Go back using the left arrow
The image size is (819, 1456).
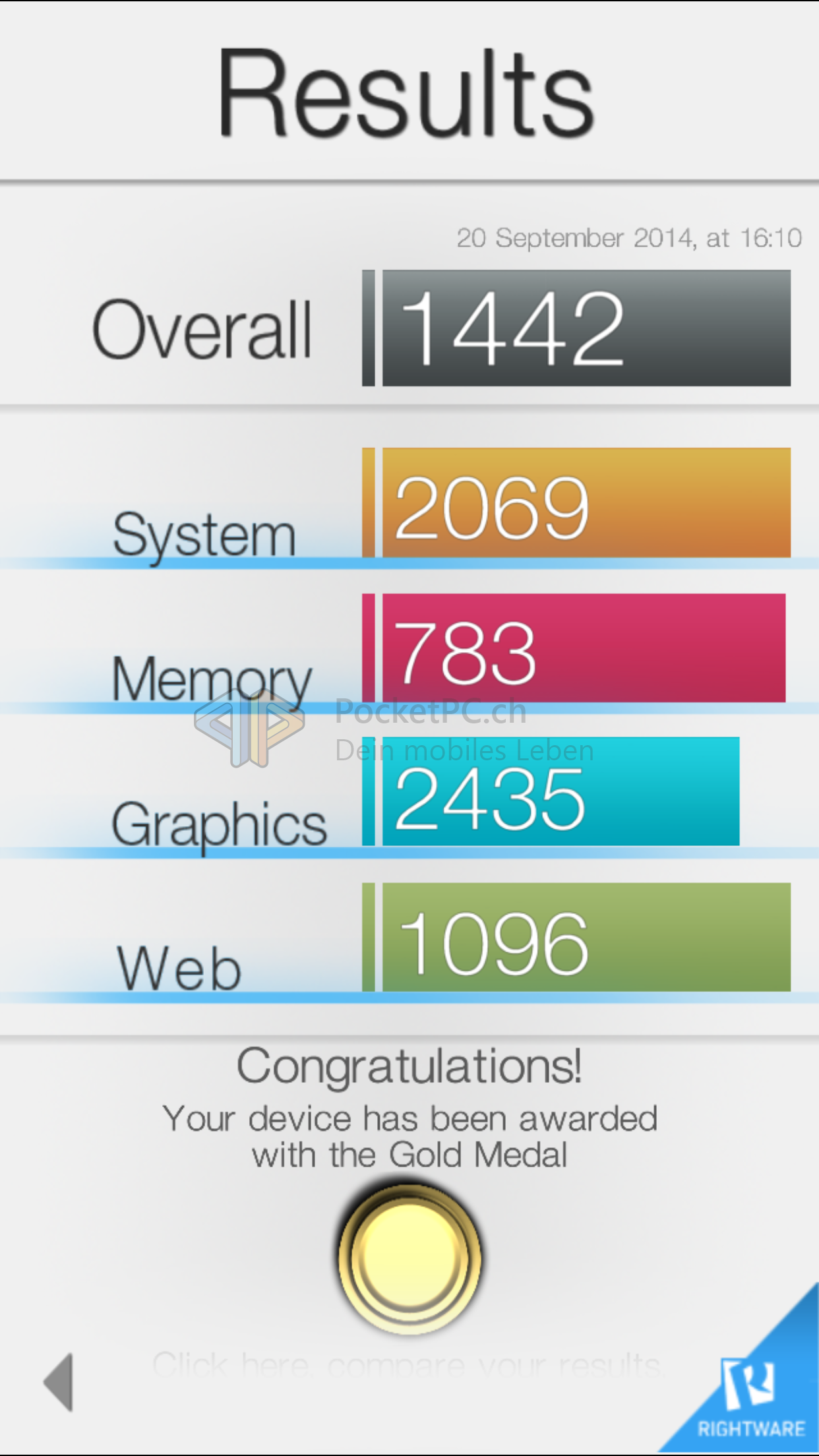[x=59, y=1382]
